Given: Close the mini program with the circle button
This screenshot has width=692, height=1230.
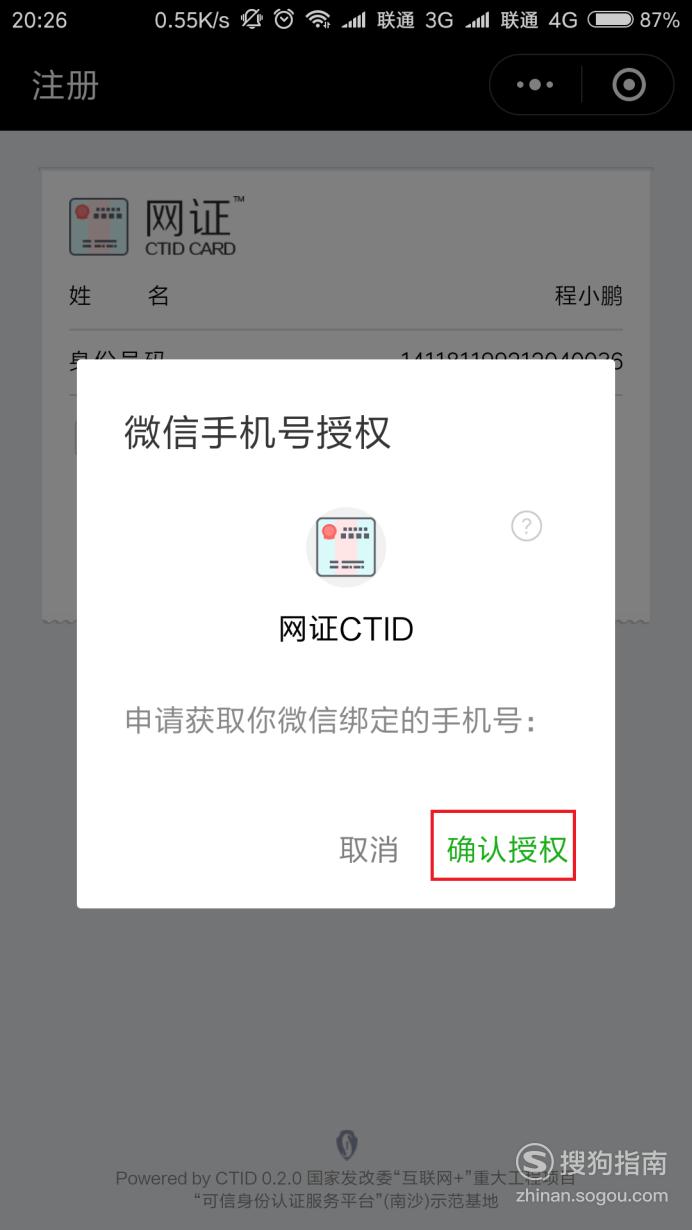Looking at the screenshot, I should [x=628, y=86].
